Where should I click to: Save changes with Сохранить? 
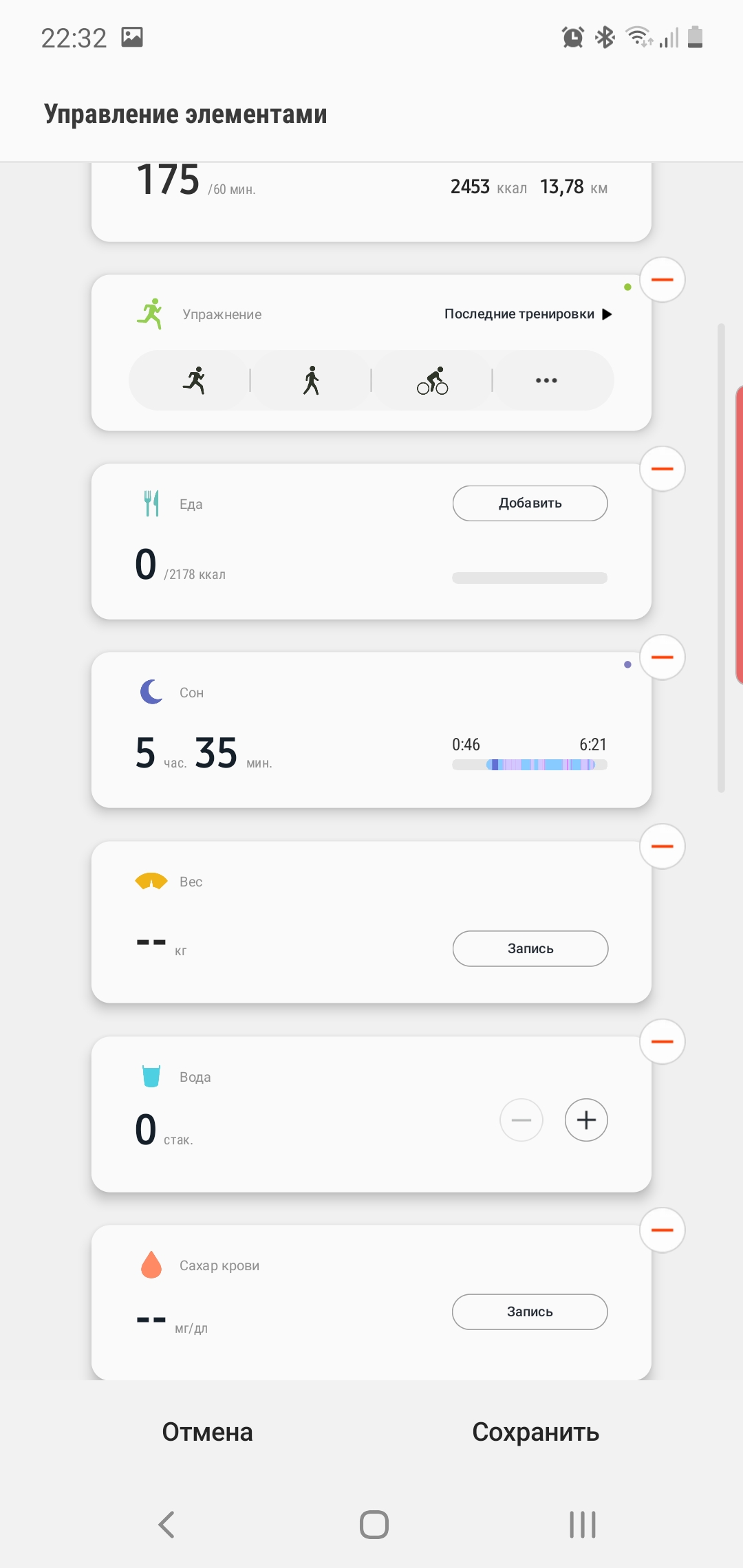(535, 1433)
